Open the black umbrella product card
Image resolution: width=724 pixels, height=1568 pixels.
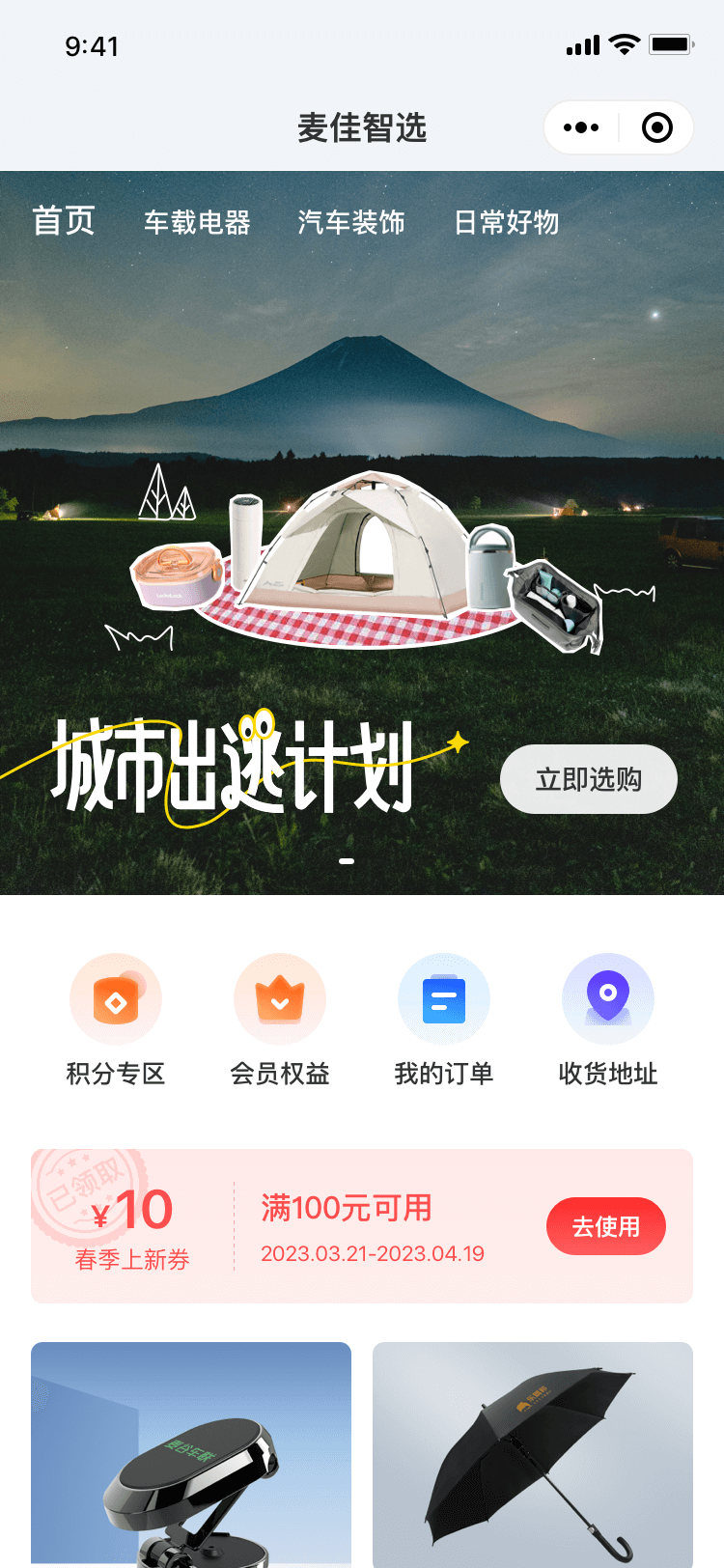tap(533, 1454)
